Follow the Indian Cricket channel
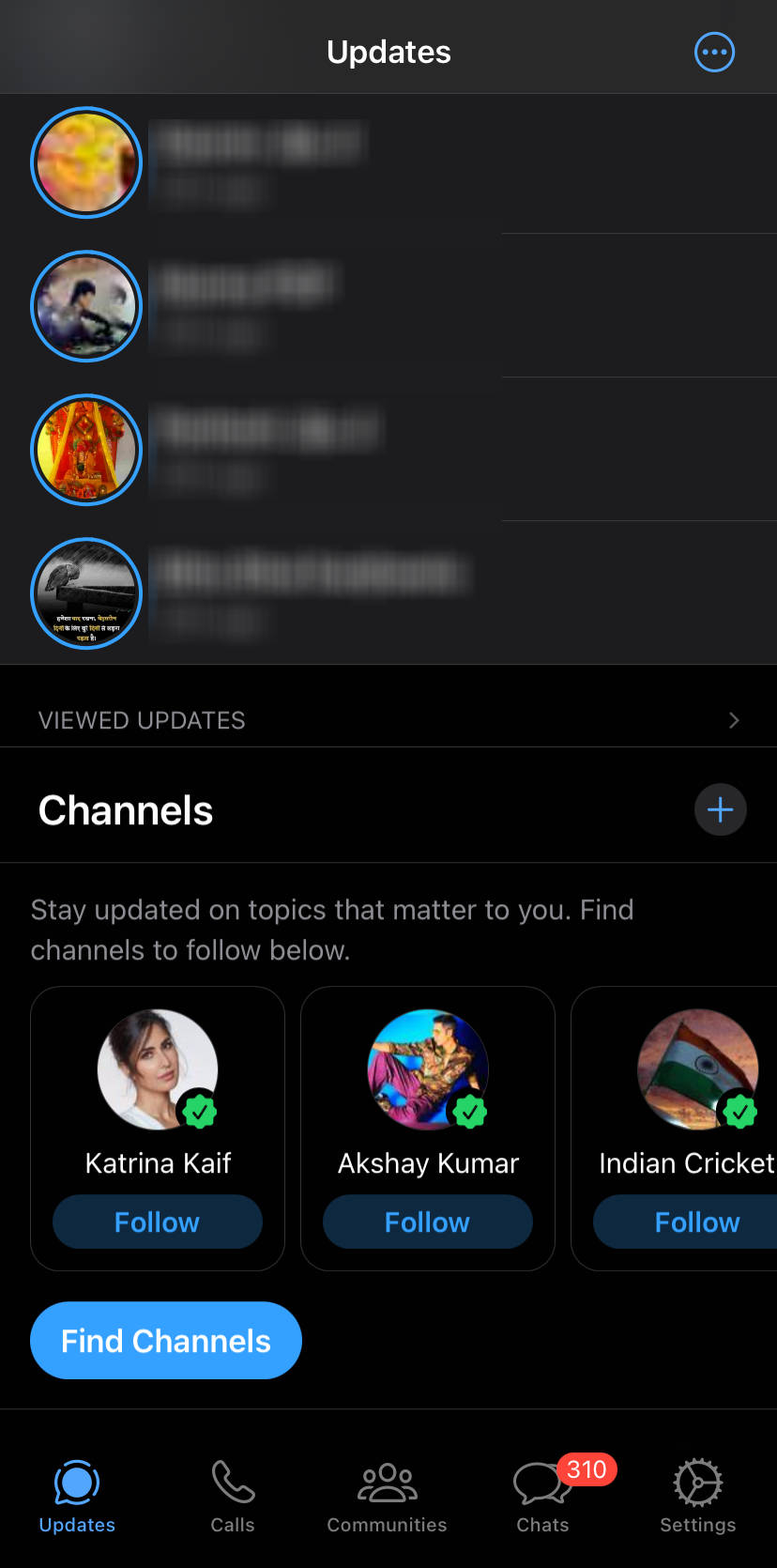The height and width of the screenshot is (1568, 777). tap(695, 1222)
